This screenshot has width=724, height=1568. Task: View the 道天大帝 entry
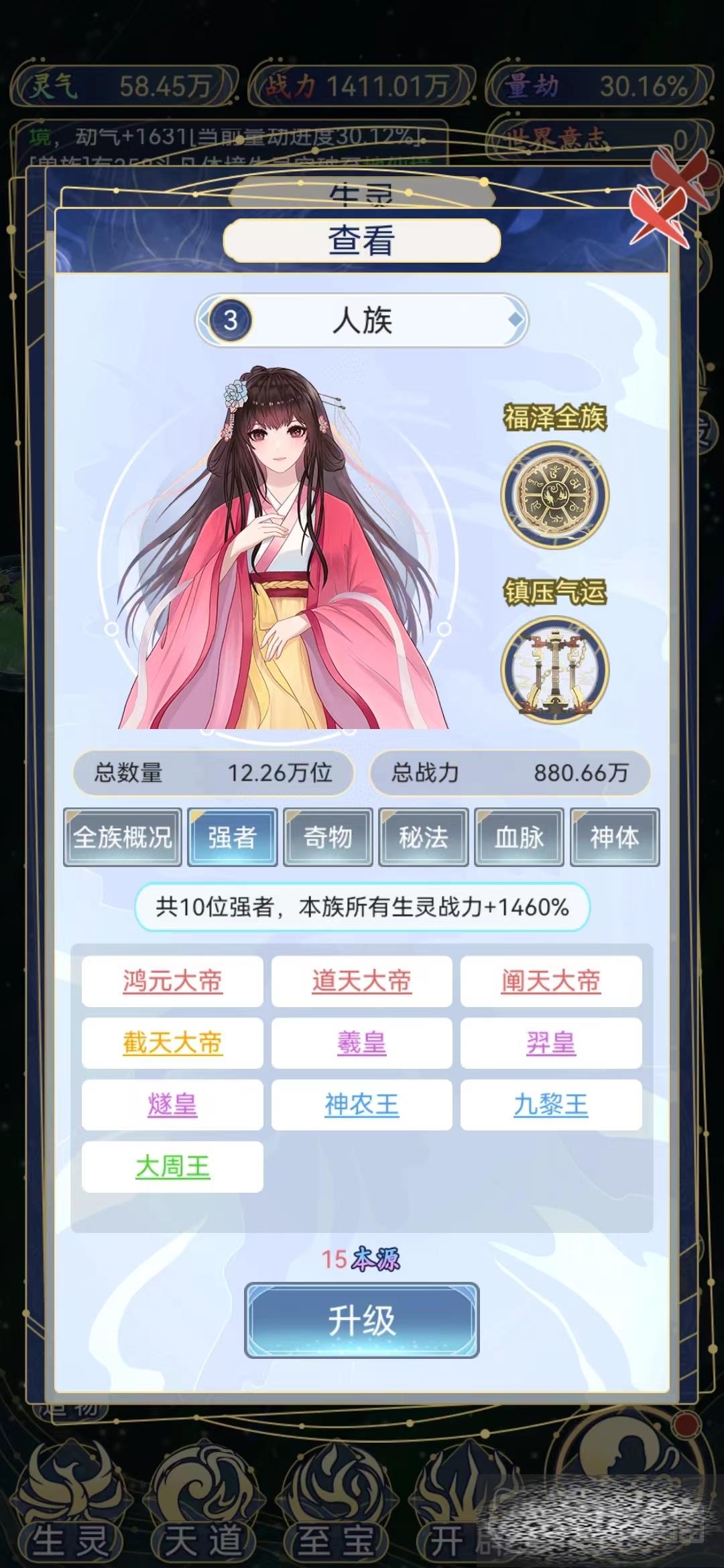pyautogui.click(x=361, y=981)
